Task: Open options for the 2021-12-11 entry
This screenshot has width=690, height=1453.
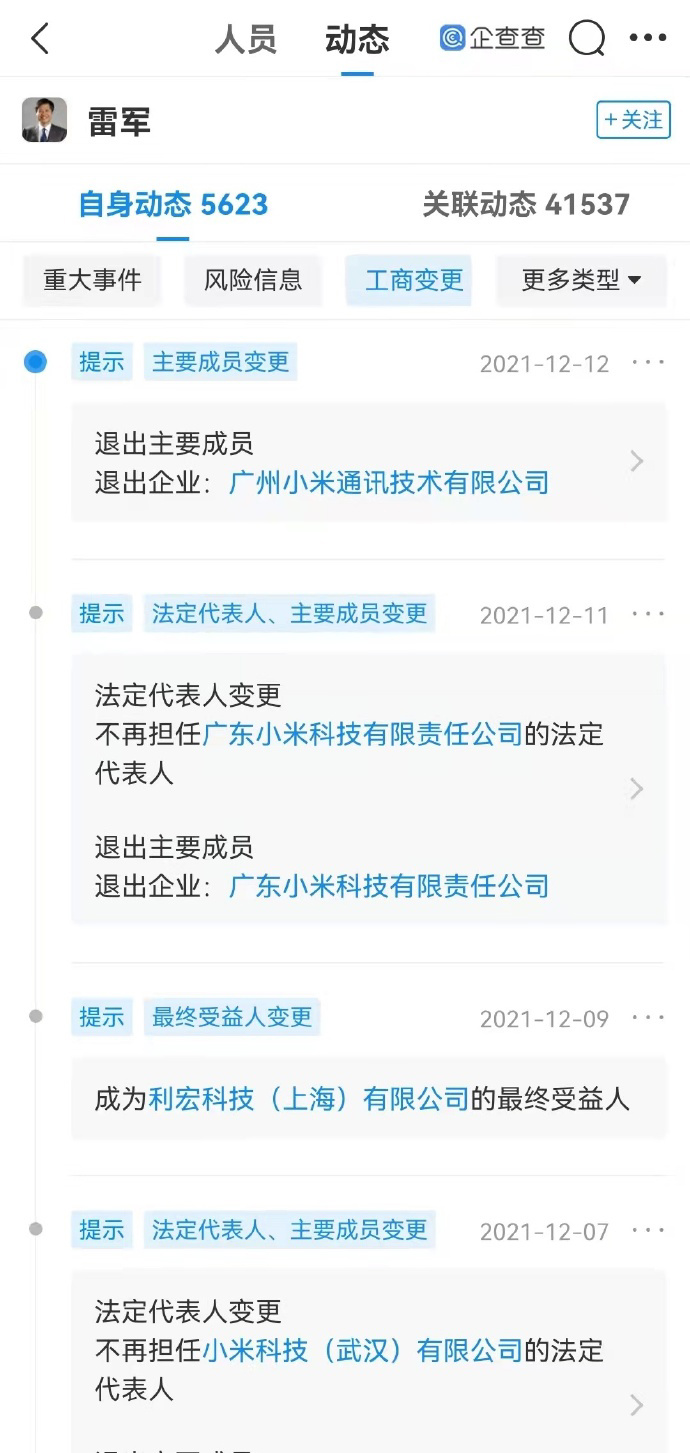Action: coord(648,614)
